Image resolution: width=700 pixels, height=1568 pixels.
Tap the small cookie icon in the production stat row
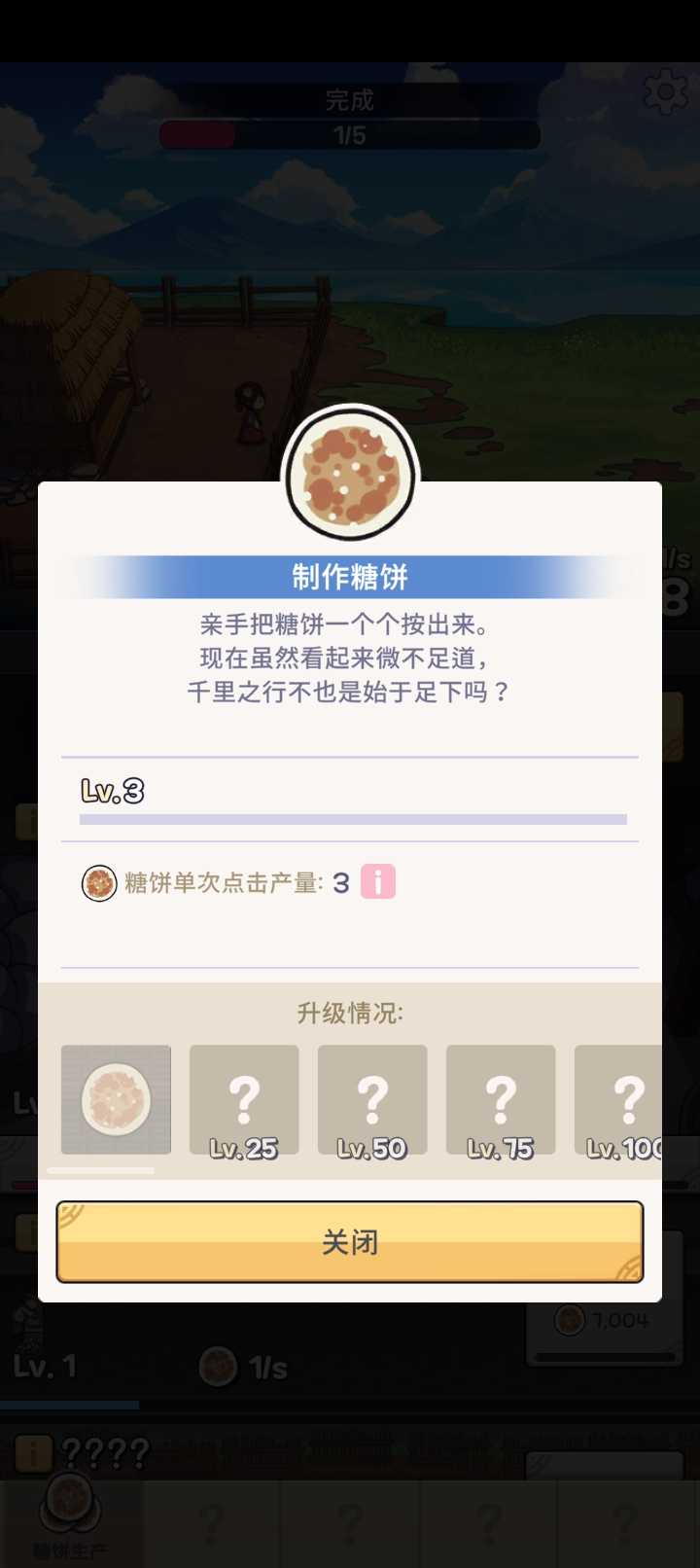[98, 883]
